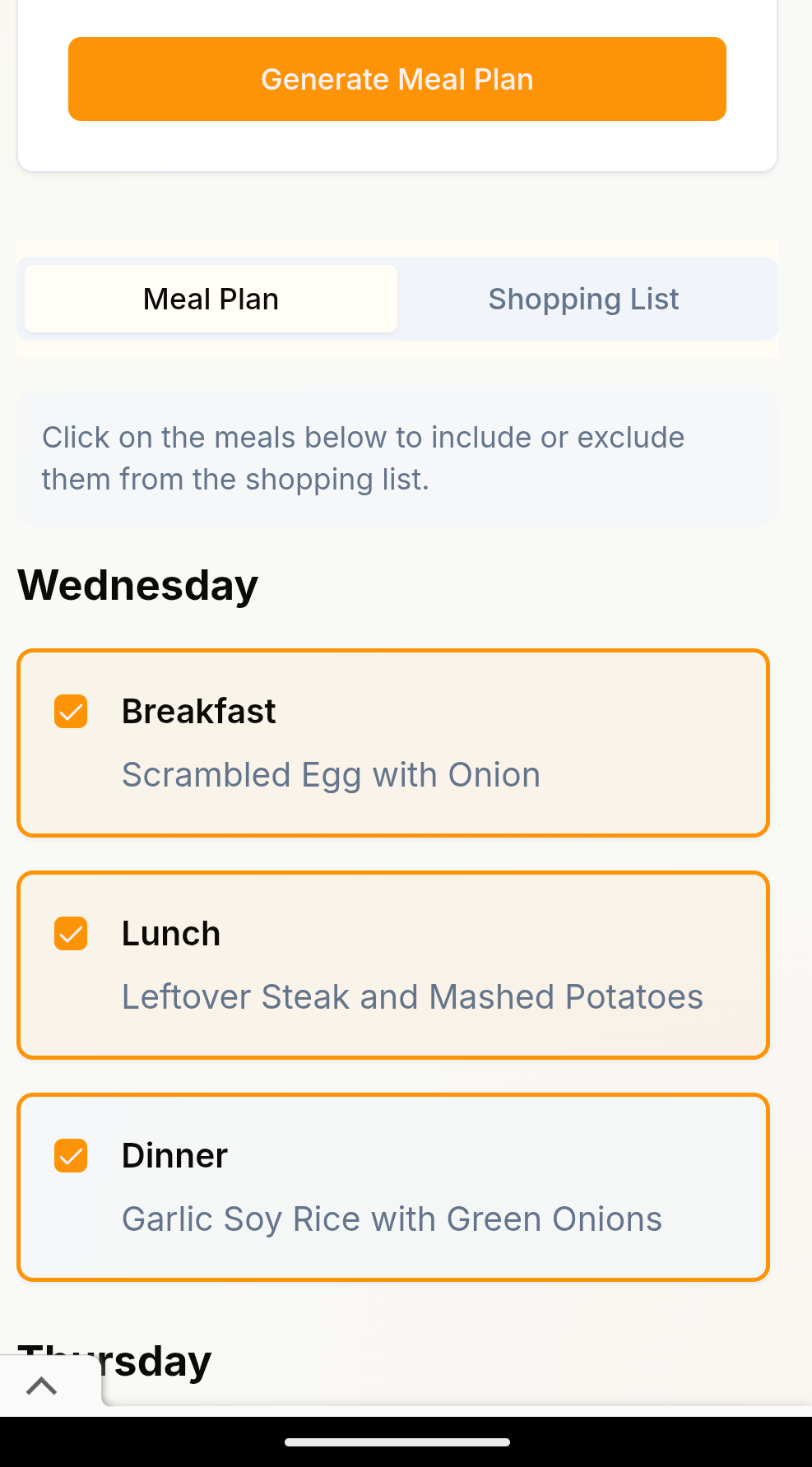Click the Scrambled Egg with Onion text
This screenshot has width=812, height=1467.
pyautogui.click(x=331, y=774)
